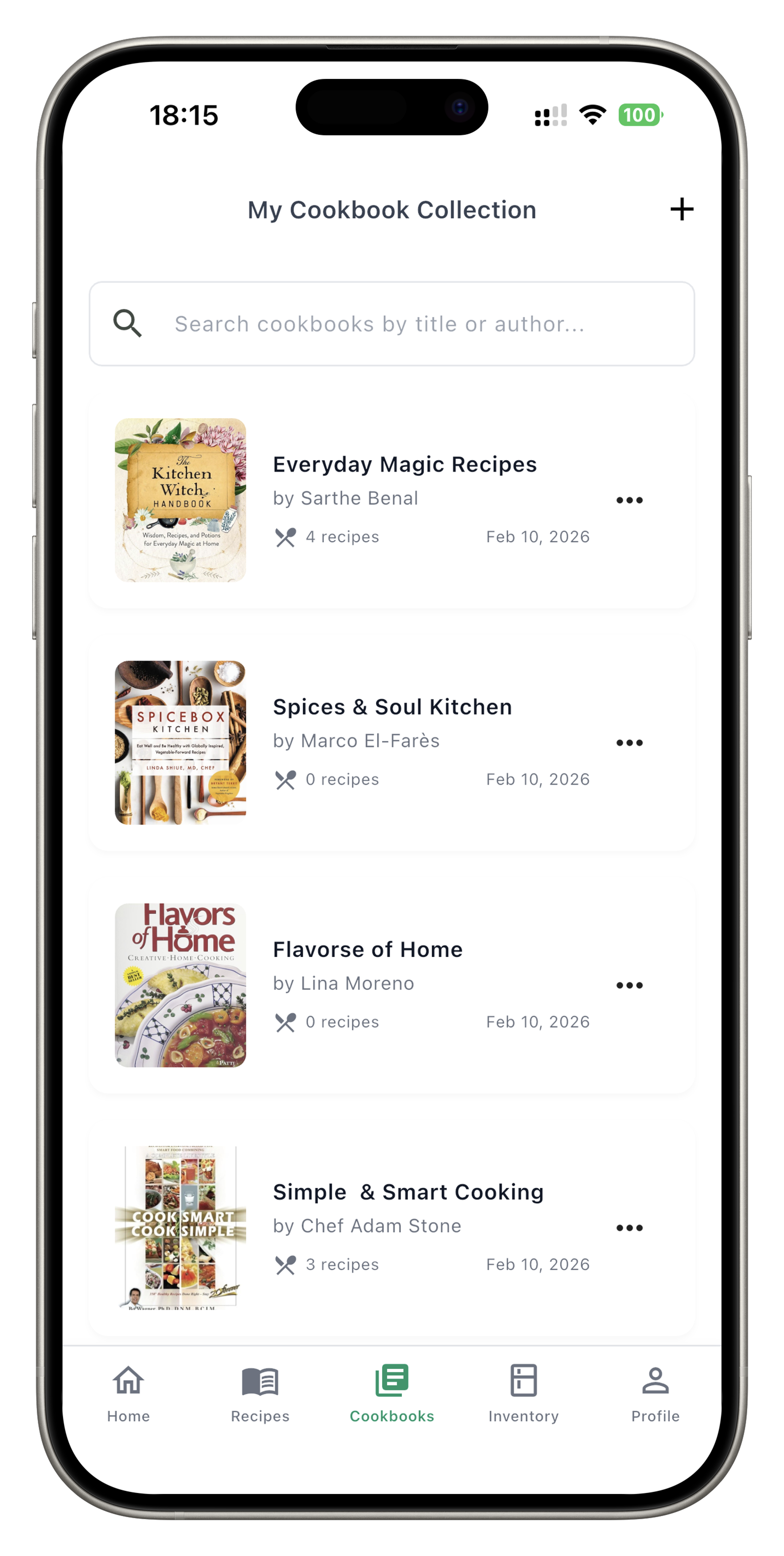Viewport: 784px width, 1556px height.
Task: Open the Everyday Magic Recipes cookbook
Action: tap(404, 464)
